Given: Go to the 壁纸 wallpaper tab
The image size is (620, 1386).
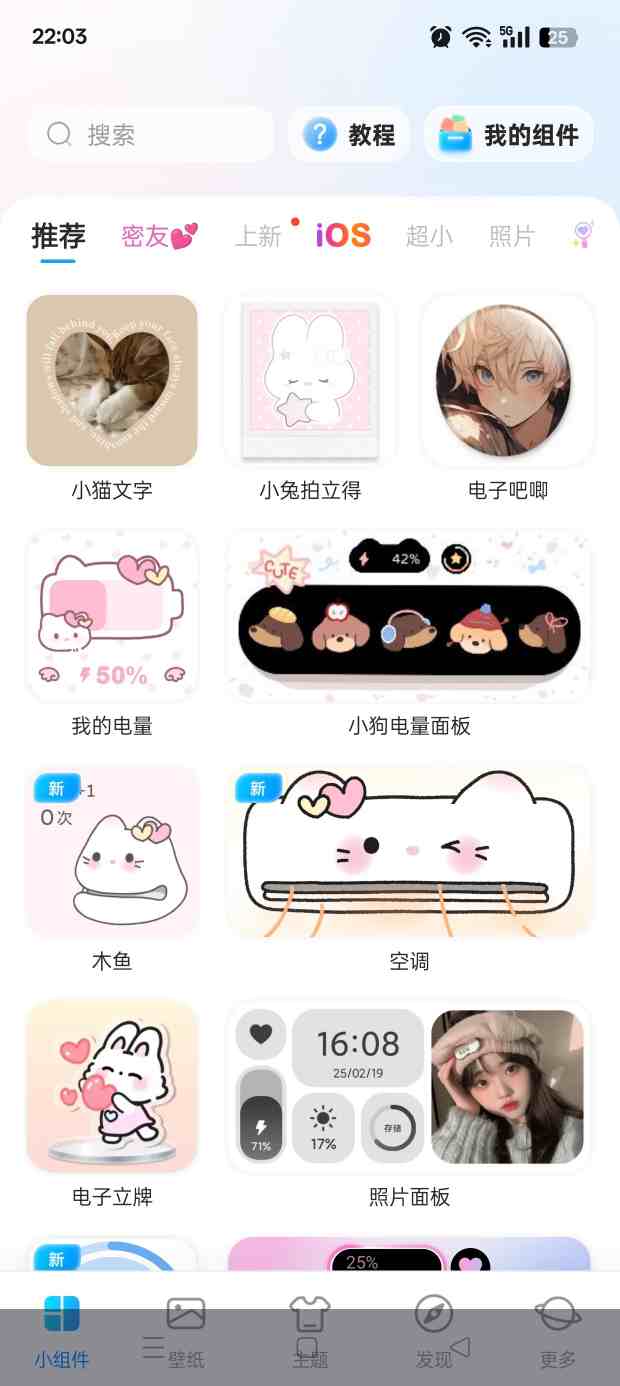Looking at the screenshot, I should click(186, 1330).
